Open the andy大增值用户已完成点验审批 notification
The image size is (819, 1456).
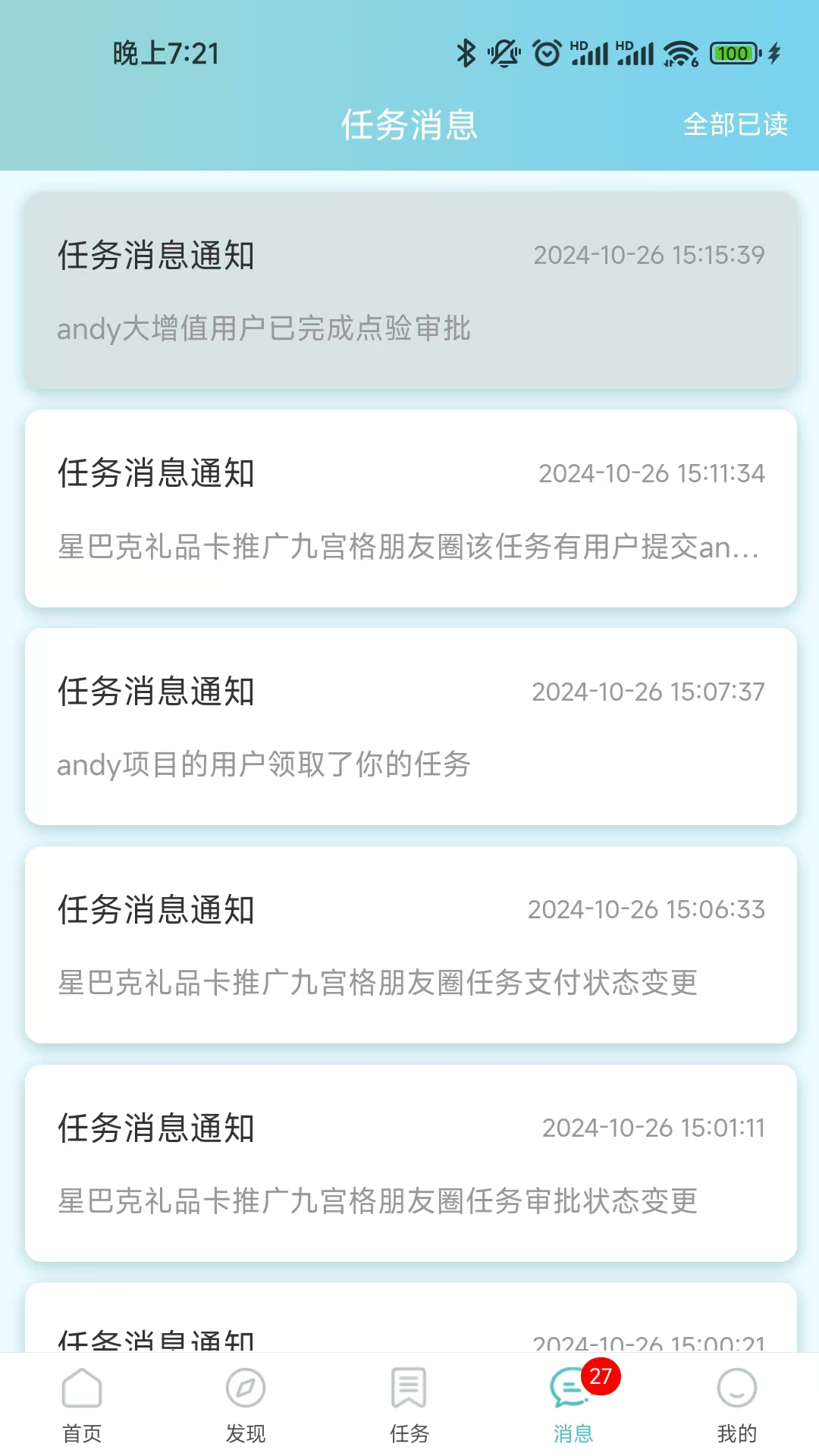coord(409,292)
